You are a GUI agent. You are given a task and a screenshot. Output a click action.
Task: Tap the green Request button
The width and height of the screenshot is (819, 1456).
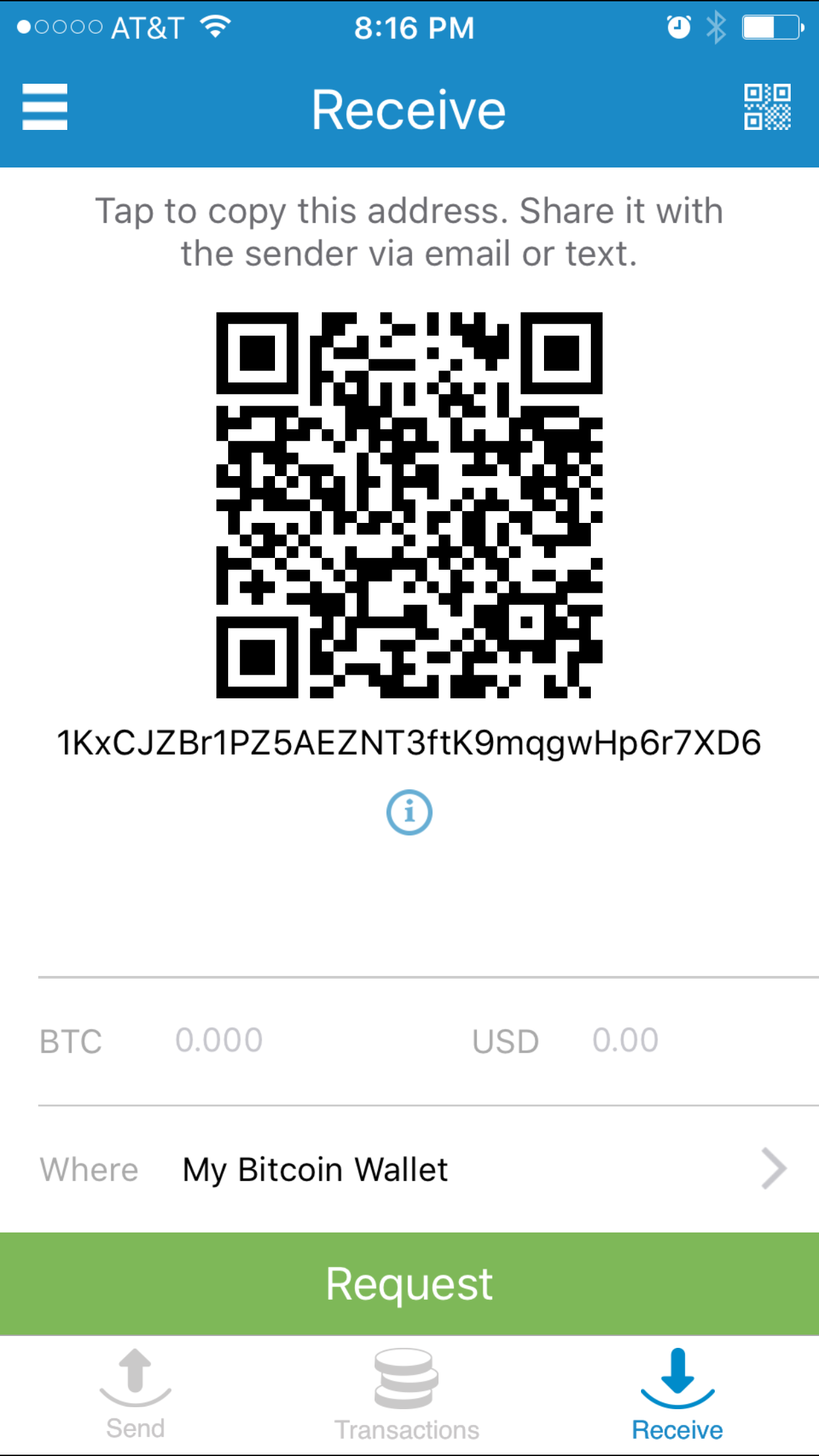(409, 1283)
